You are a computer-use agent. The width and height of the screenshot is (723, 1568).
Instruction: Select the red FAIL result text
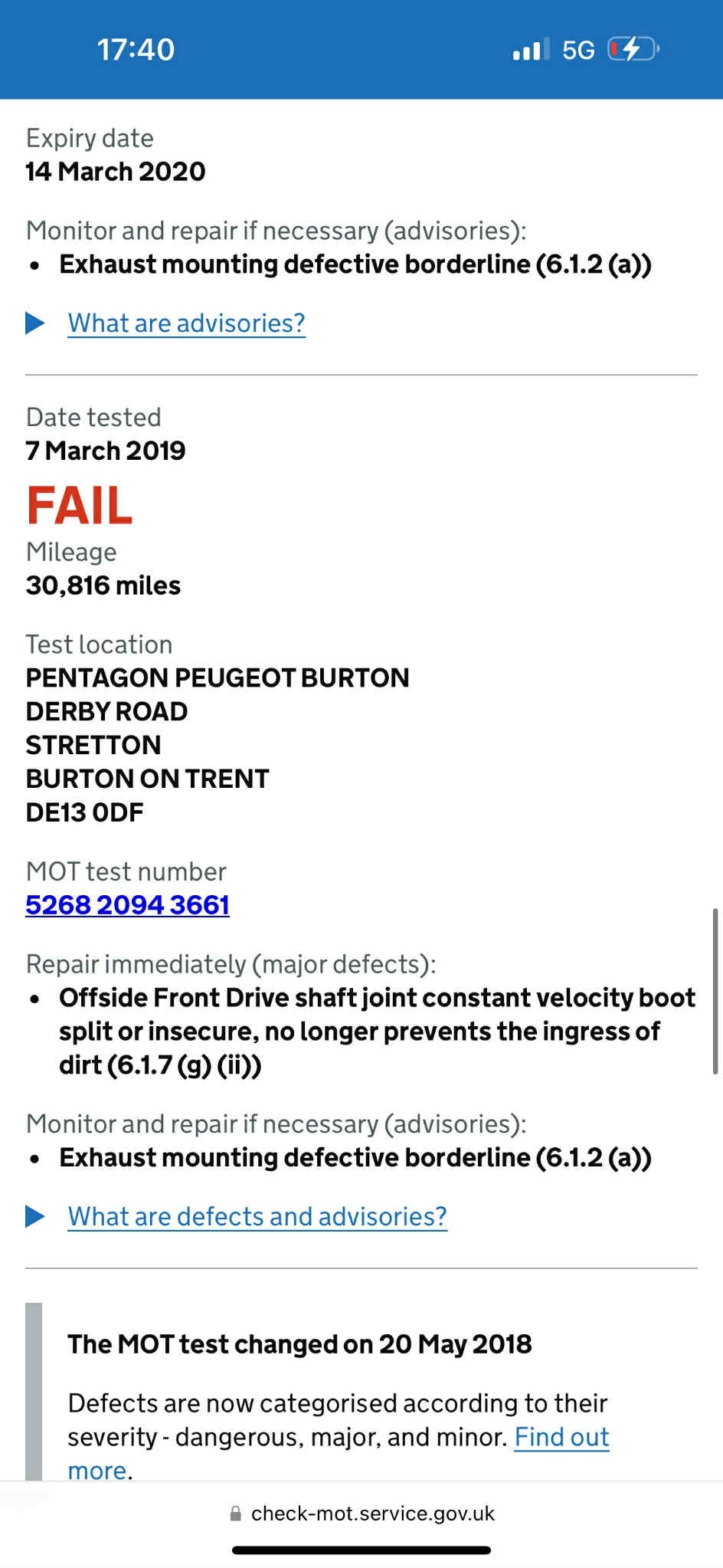79,505
